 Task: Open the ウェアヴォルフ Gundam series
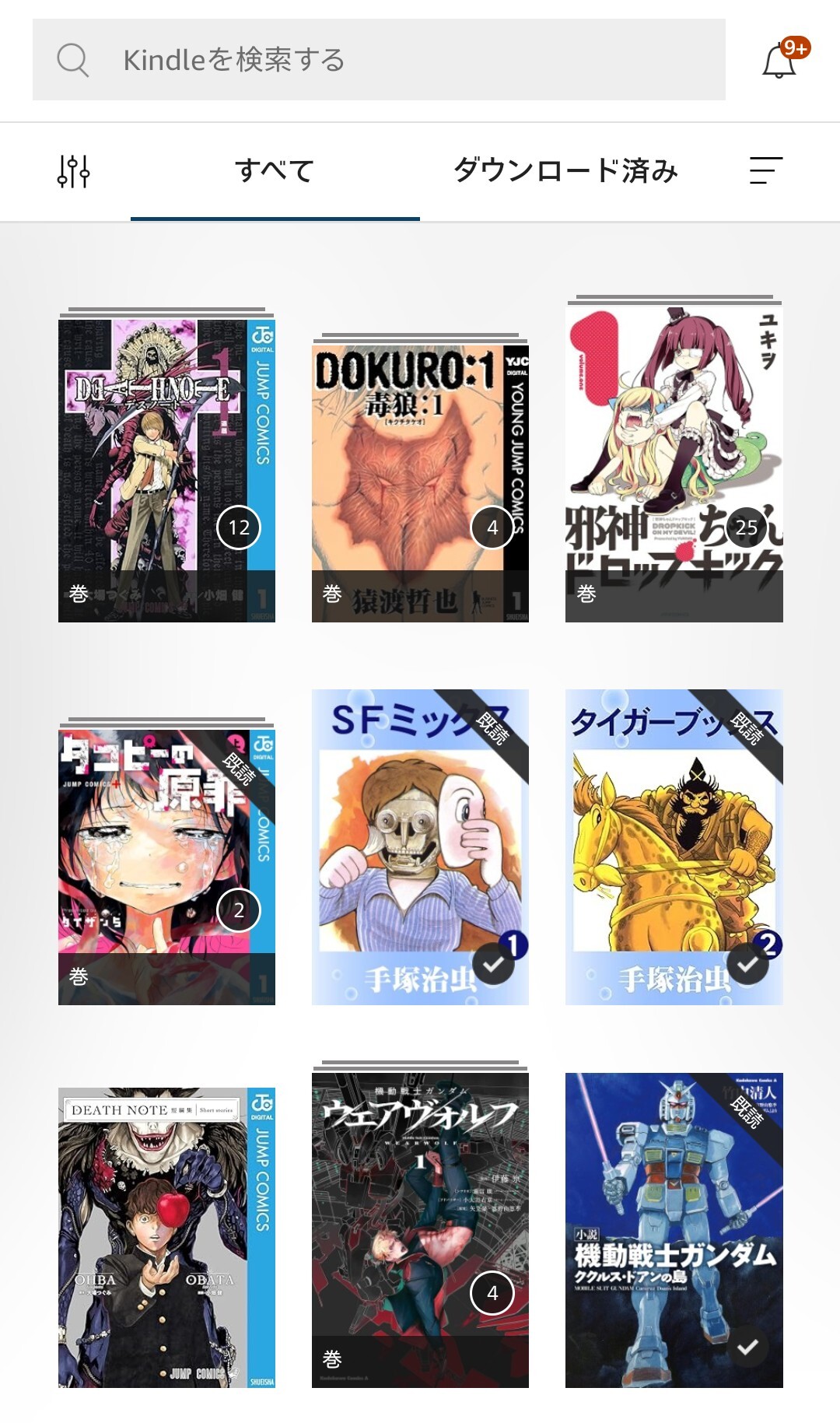420,1229
